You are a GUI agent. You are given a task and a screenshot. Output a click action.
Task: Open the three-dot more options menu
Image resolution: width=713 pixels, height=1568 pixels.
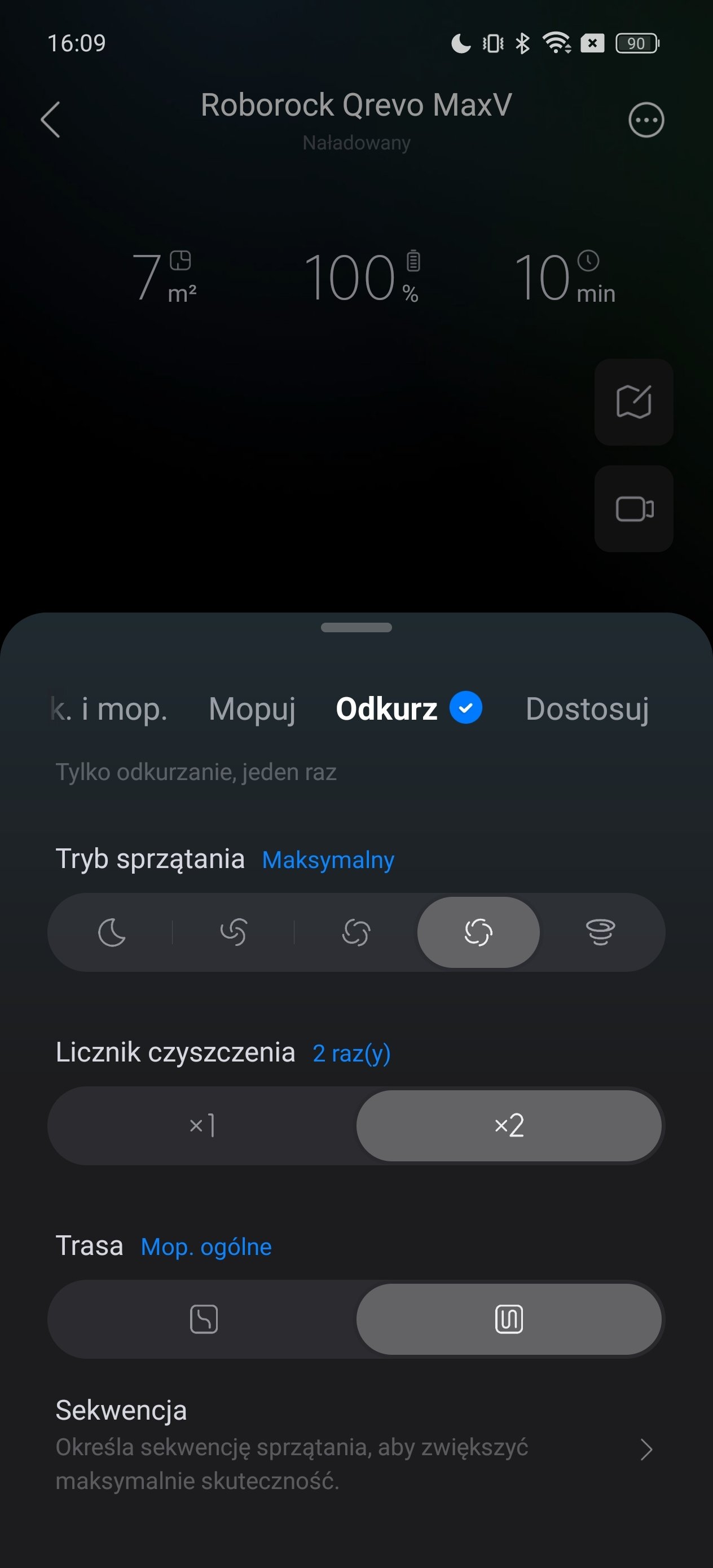[x=646, y=120]
